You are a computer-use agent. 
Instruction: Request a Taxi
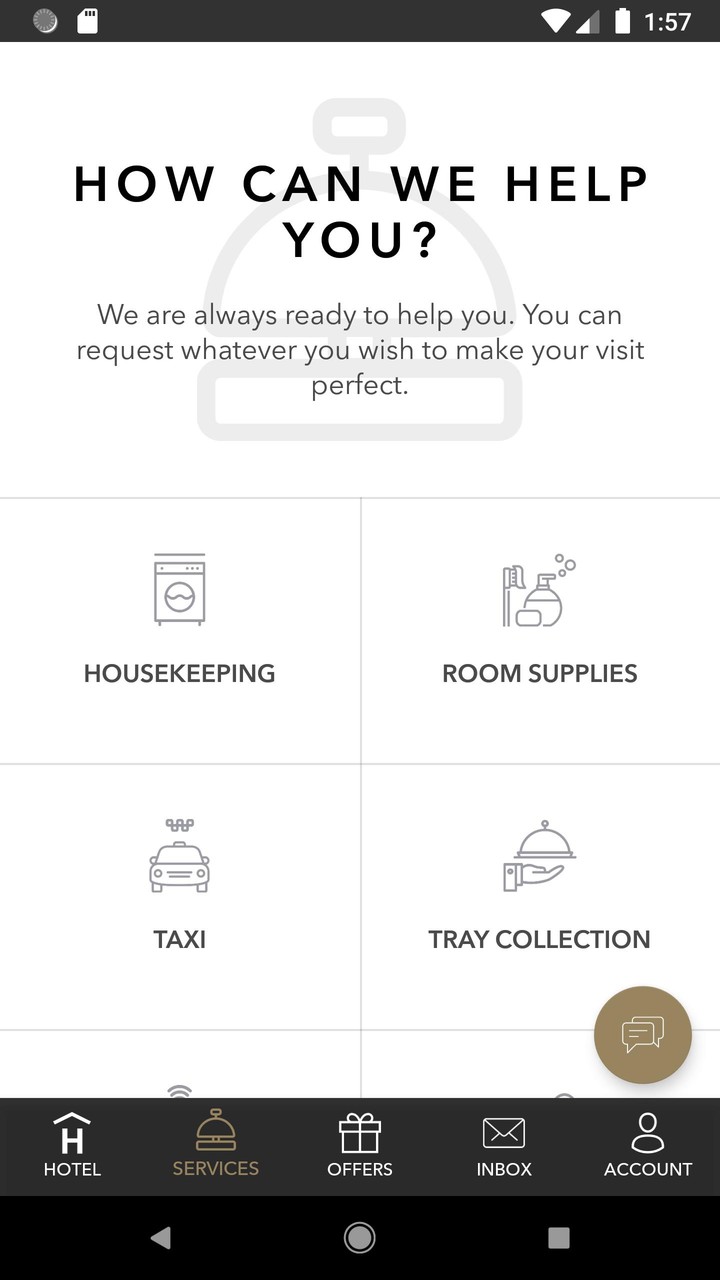click(x=180, y=896)
